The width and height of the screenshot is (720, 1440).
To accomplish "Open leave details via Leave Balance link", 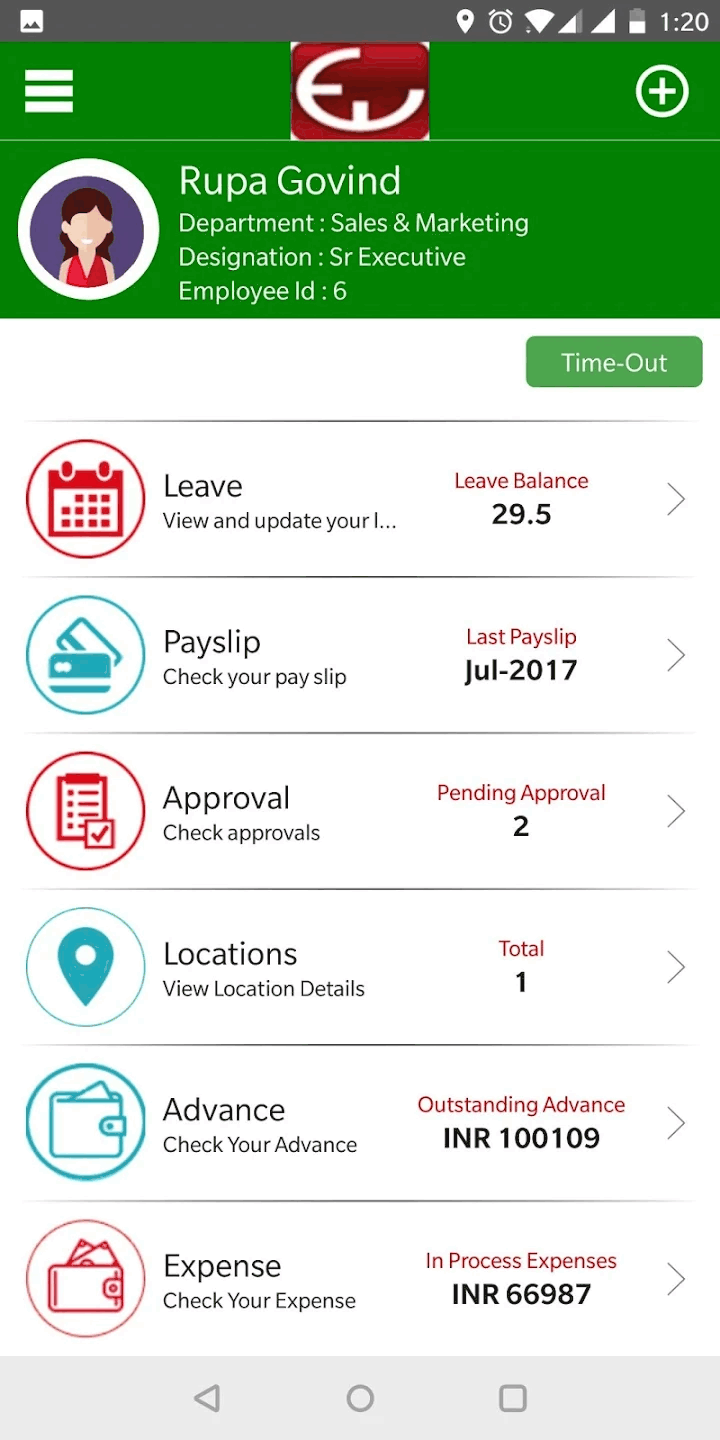I will (521, 480).
